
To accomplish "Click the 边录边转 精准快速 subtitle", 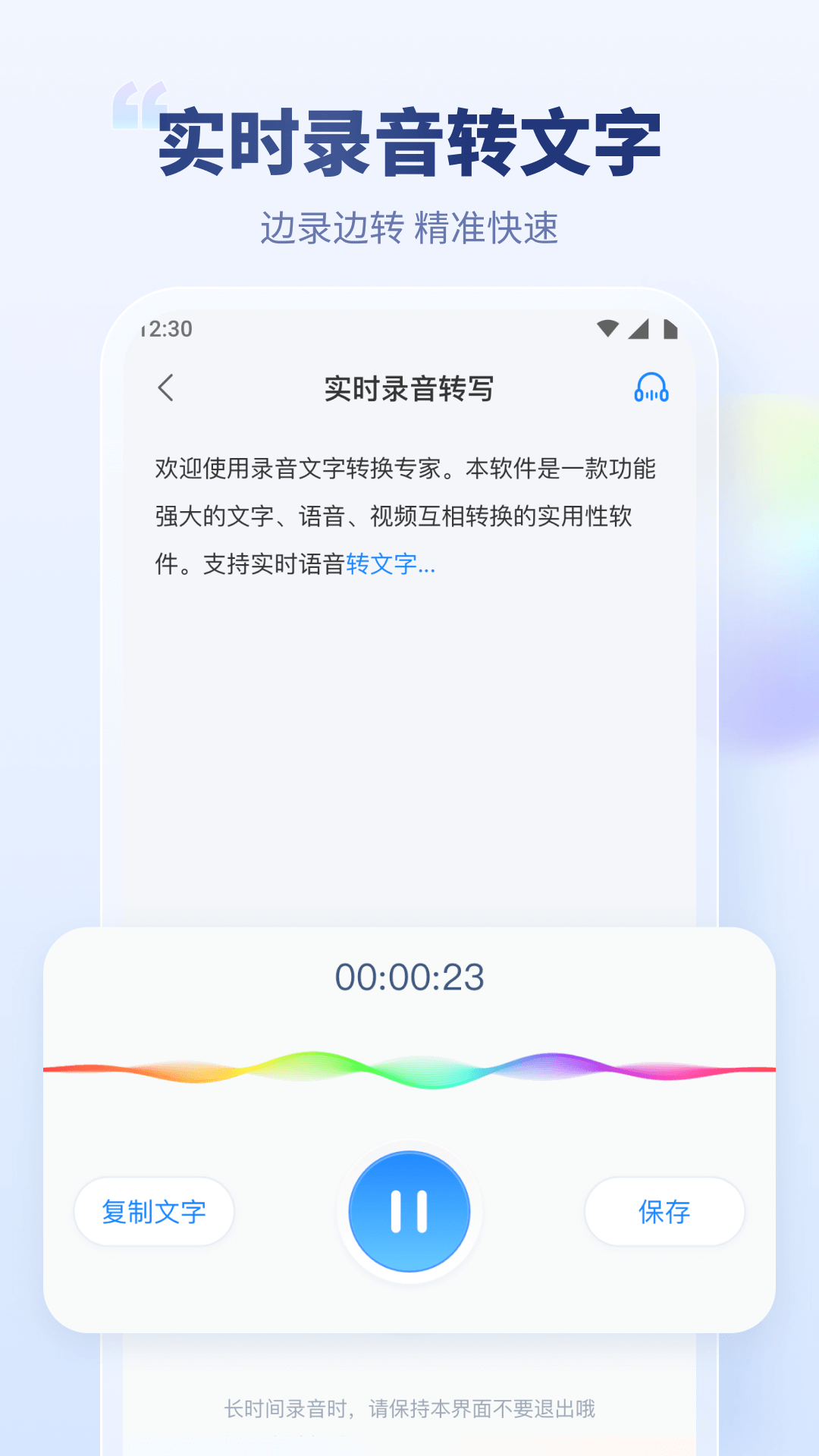I will tap(409, 226).
